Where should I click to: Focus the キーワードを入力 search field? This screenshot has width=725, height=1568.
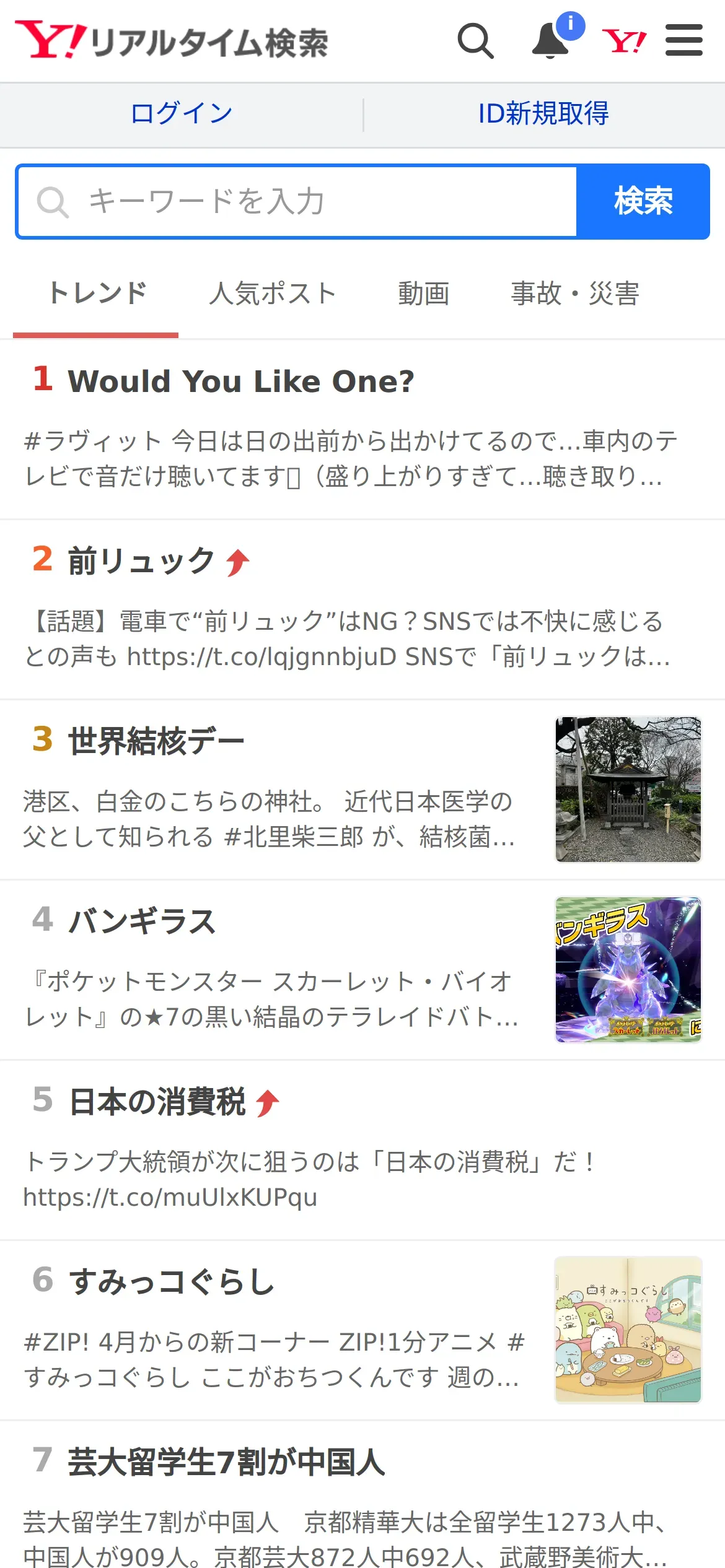click(x=297, y=201)
